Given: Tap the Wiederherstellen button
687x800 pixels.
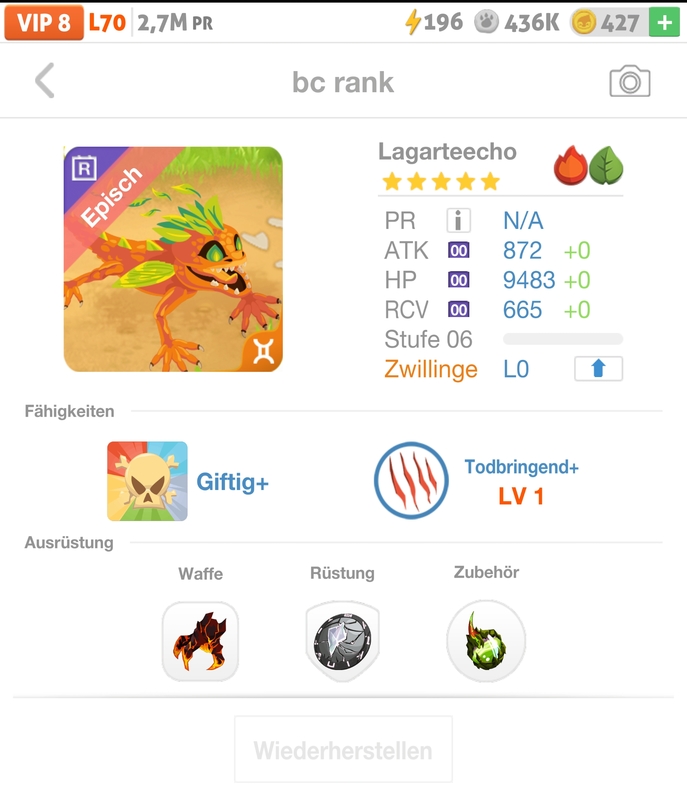Looking at the screenshot, I should pyautogui.click(x=343, y=750).
